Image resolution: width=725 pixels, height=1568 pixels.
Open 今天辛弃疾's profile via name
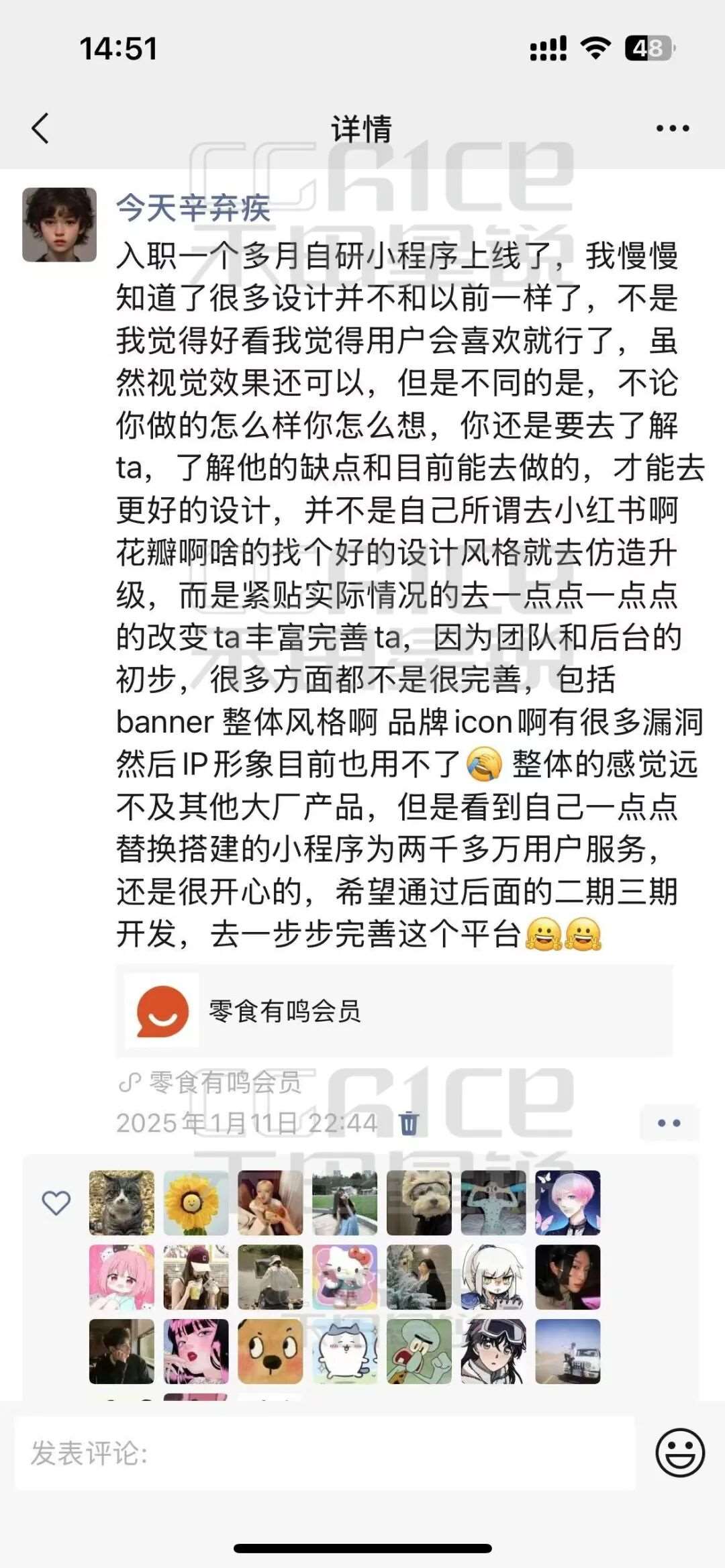[x=193, y=208]
